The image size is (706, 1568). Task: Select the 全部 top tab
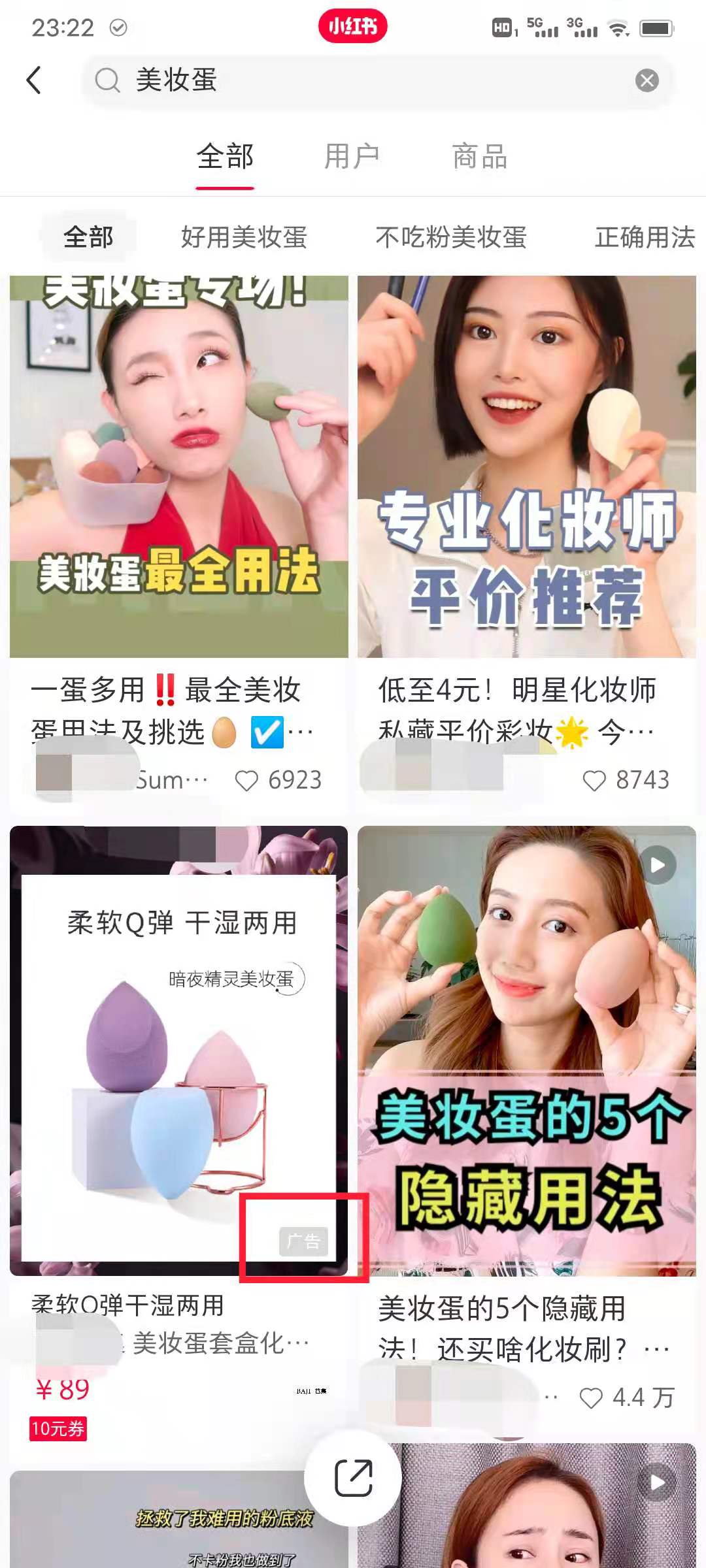click(225, 157)
